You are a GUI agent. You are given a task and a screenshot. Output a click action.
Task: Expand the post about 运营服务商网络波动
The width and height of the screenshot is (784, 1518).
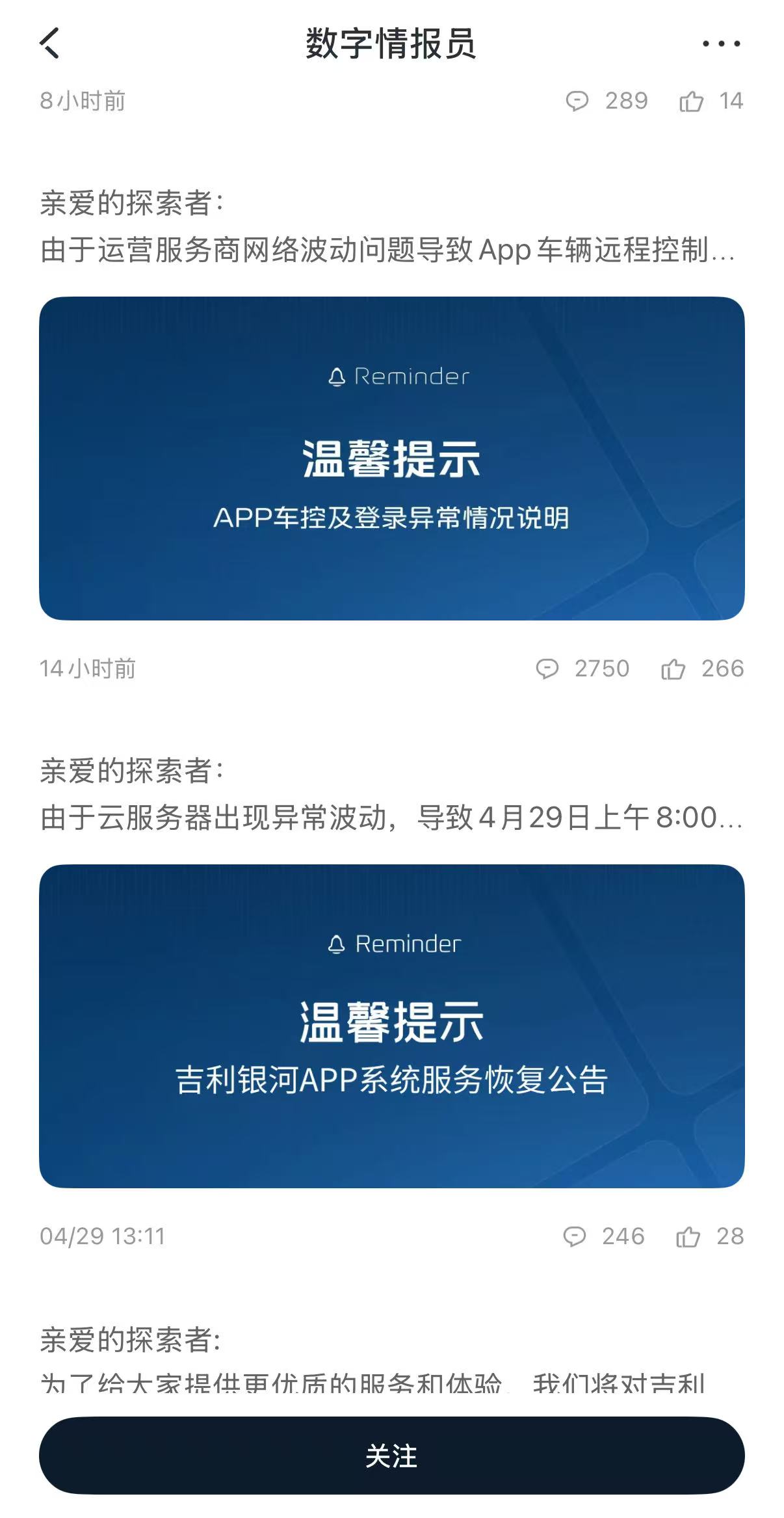pos(387,250)
